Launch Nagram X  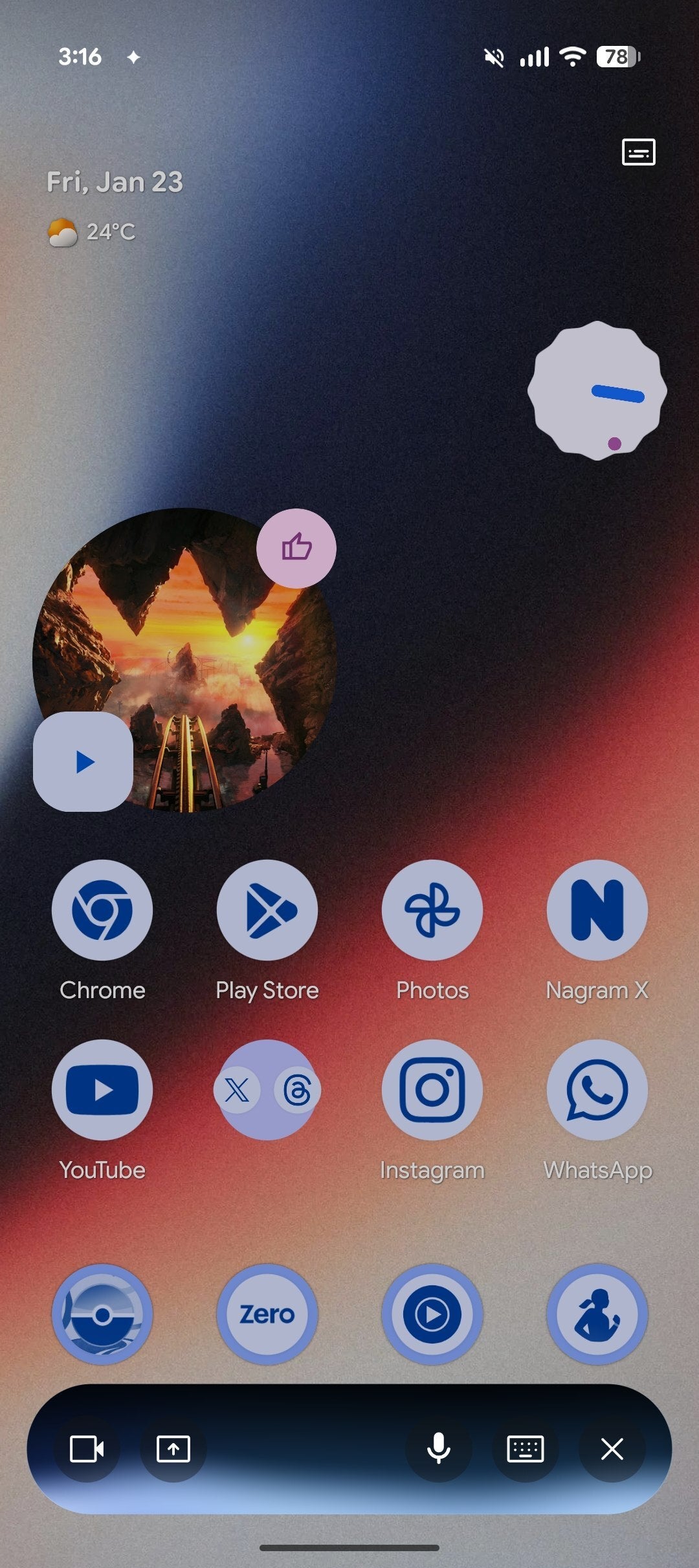click(x=597, y=910)
